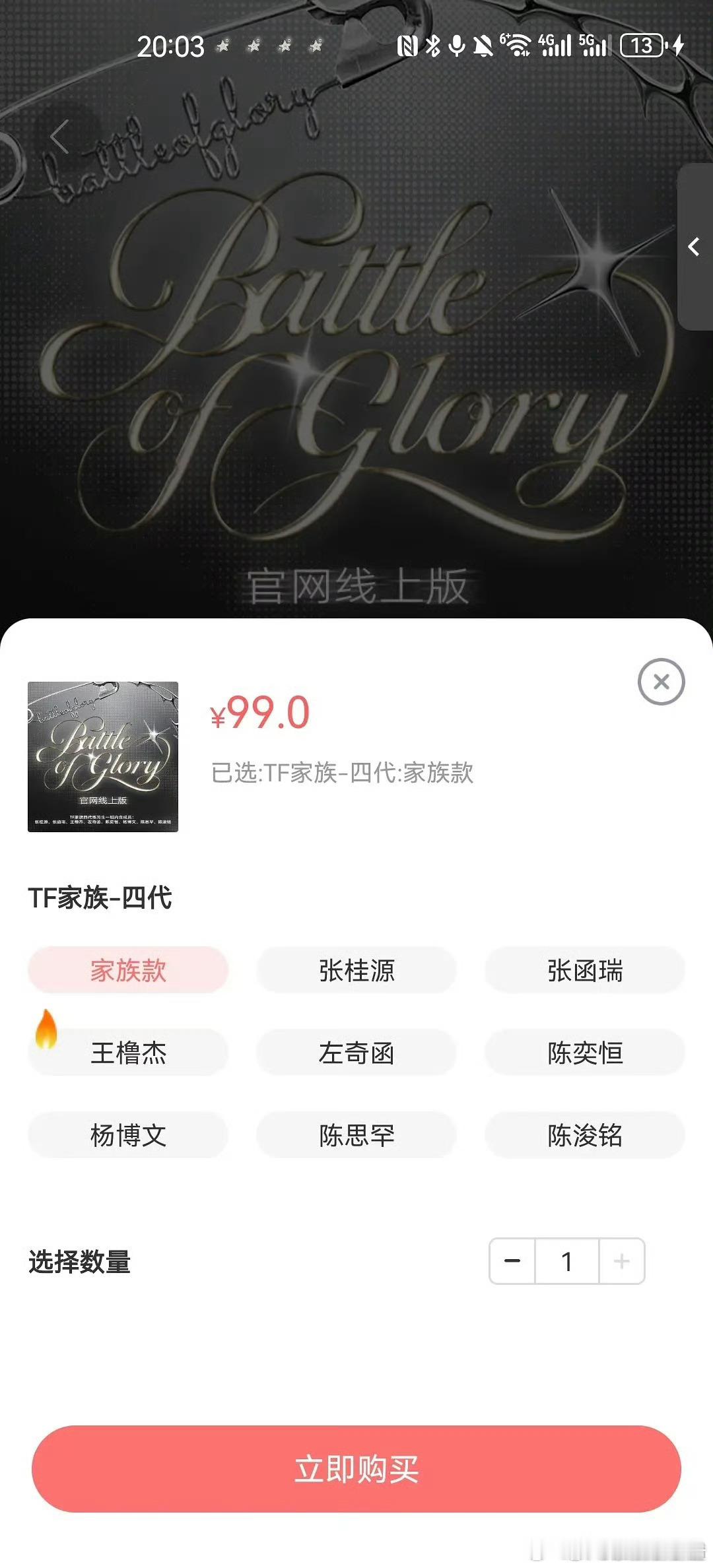Tap the Wi-Fi icon in the status bar
The height and width of the screenshot is (1568, 713).
click(x=519, y=46)
